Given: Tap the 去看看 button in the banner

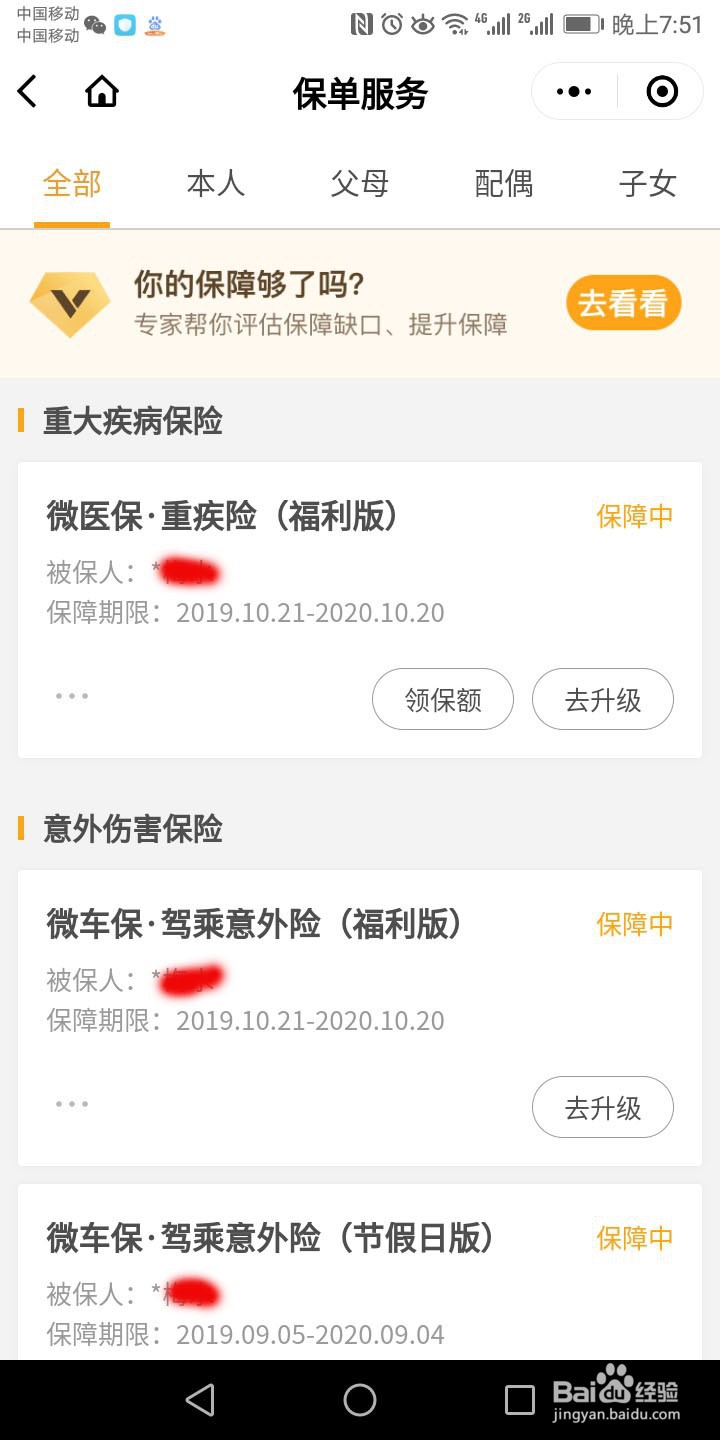Looking at the screenshot, I should point(623,302).
